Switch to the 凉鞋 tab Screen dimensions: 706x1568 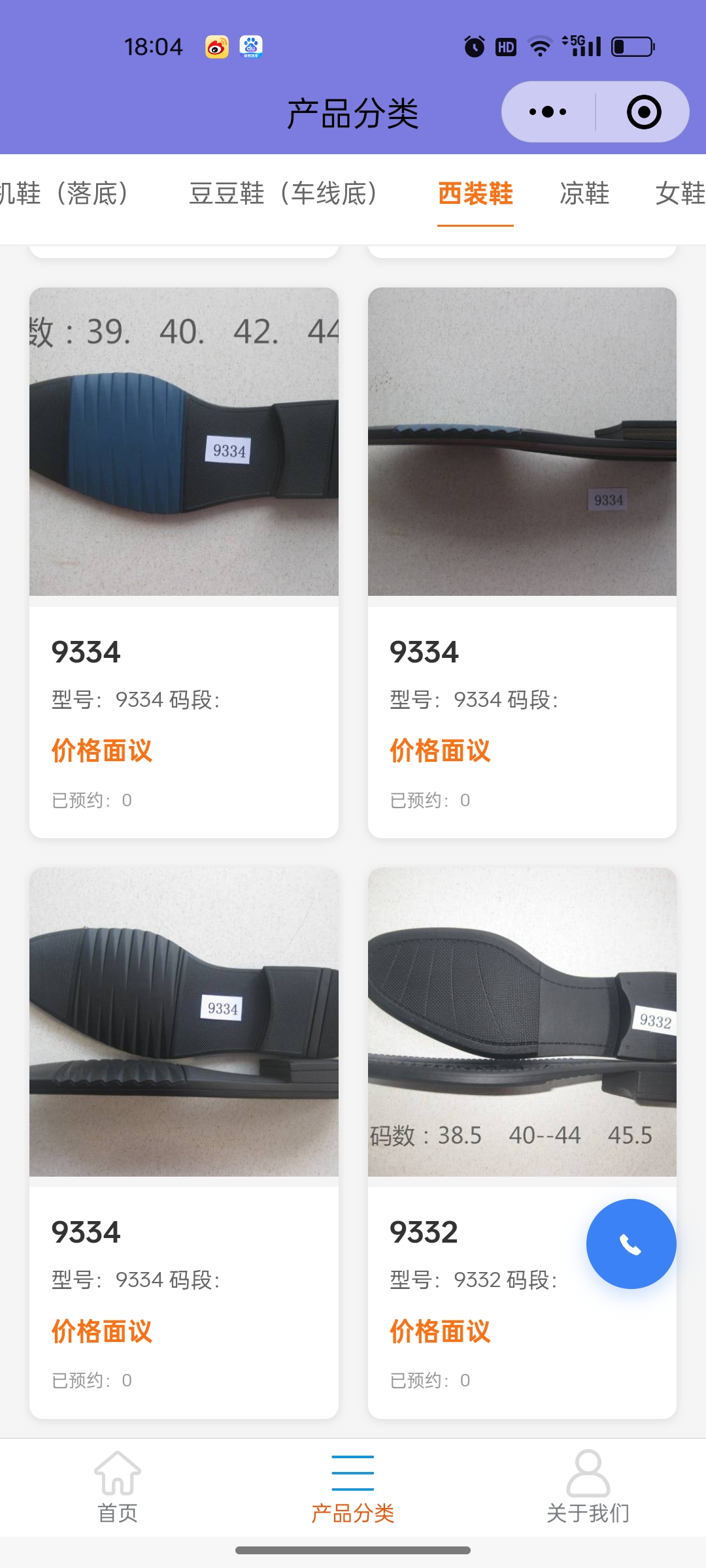coord(584,193)
